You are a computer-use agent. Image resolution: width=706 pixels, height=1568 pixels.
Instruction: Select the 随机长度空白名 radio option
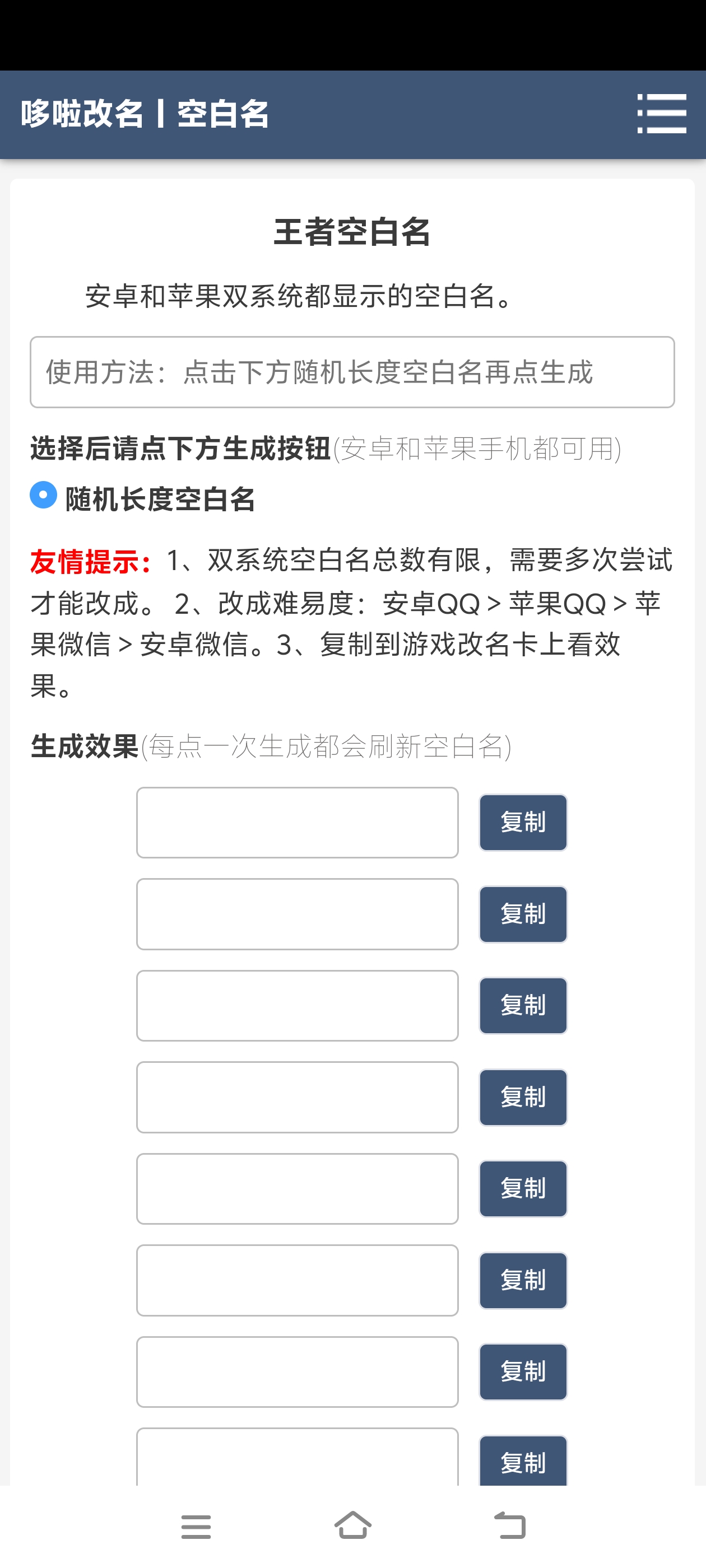coord(43,495)
